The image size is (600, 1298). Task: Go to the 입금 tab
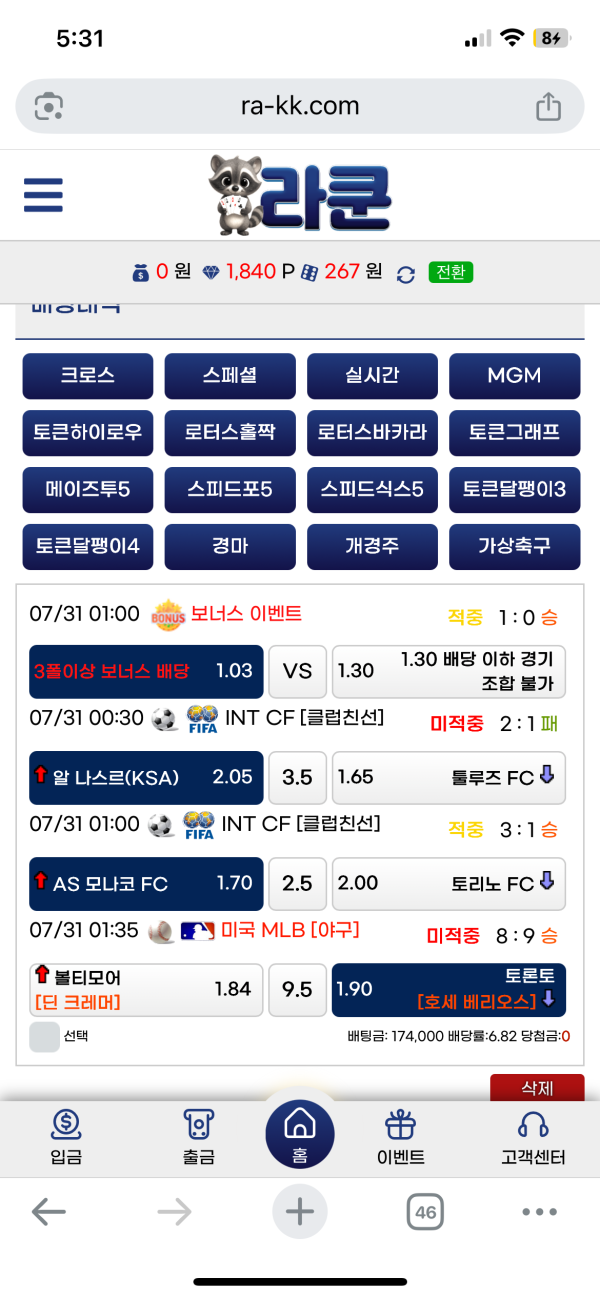pos(66,1138)
